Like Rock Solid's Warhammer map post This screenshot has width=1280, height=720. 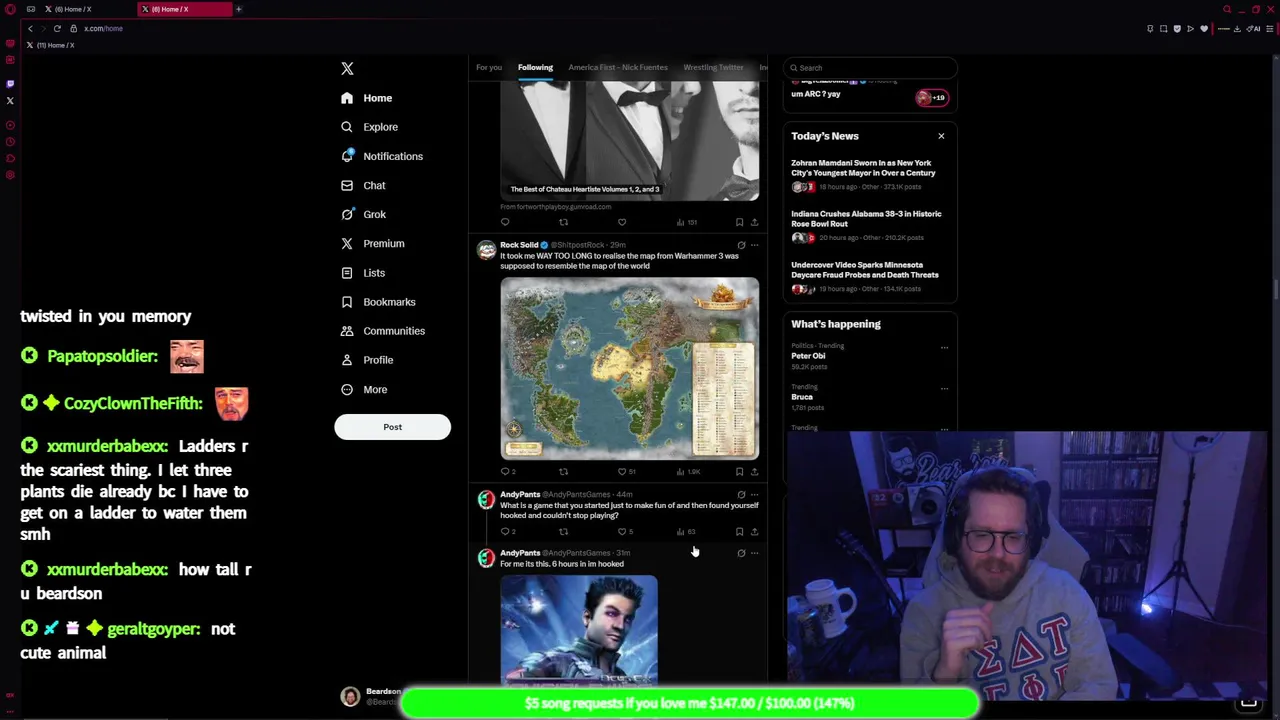pos(622,472)
